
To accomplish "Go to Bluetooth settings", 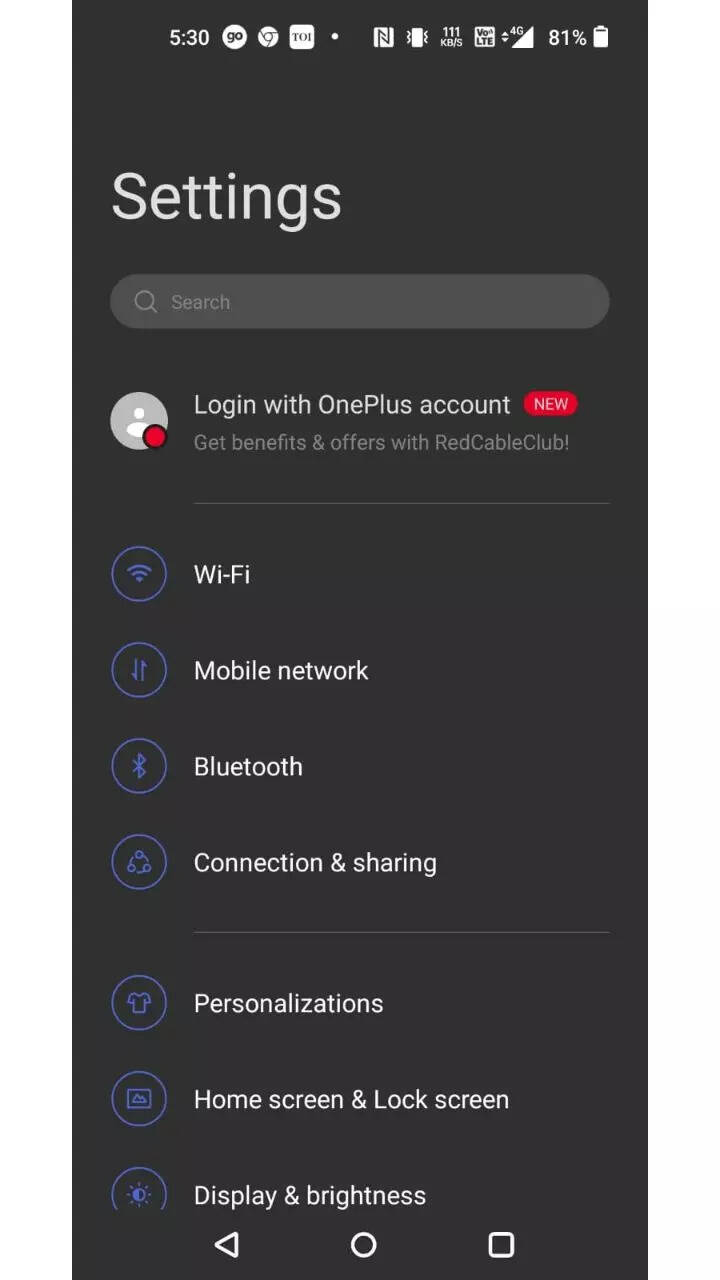I will click(x=359, y=766).
